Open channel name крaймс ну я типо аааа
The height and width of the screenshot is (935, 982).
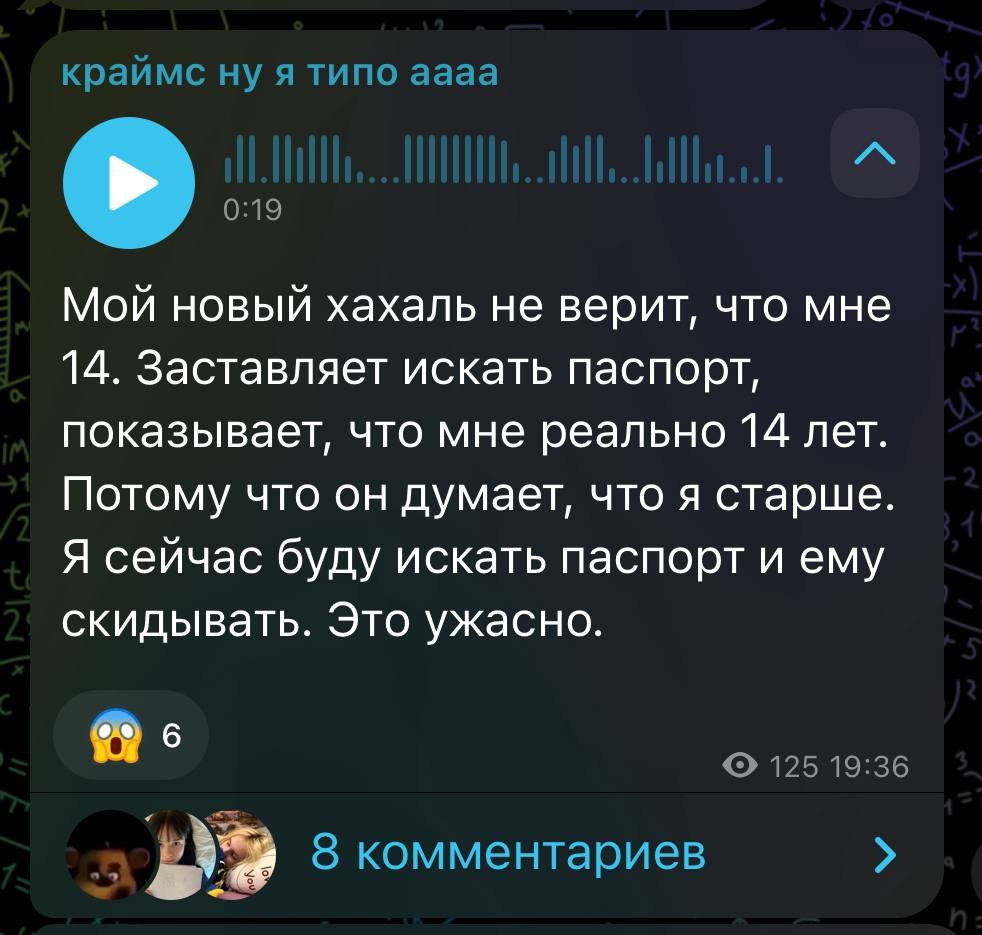pyautogui.click(x=280, y=73)
